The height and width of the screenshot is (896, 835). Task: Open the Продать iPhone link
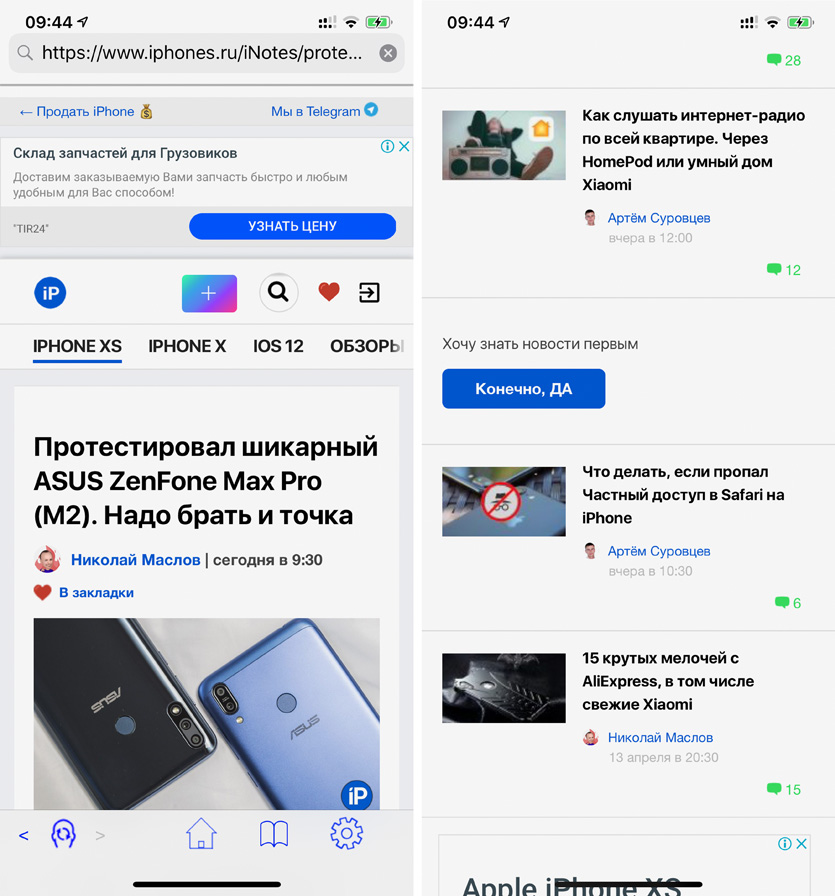tap(85, 112)
